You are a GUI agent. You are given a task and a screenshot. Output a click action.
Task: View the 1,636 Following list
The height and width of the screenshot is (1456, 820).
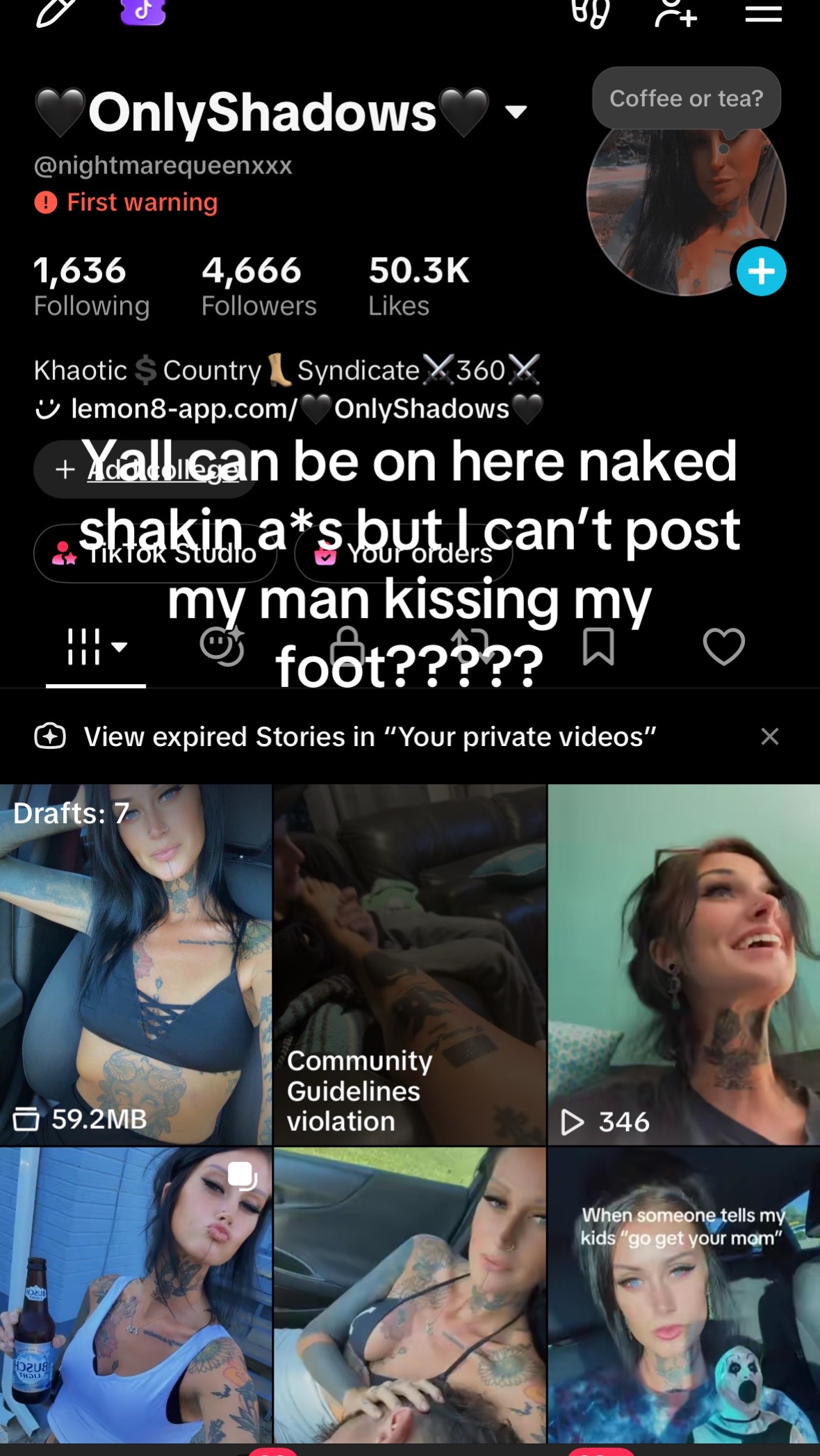pos(92,286)
